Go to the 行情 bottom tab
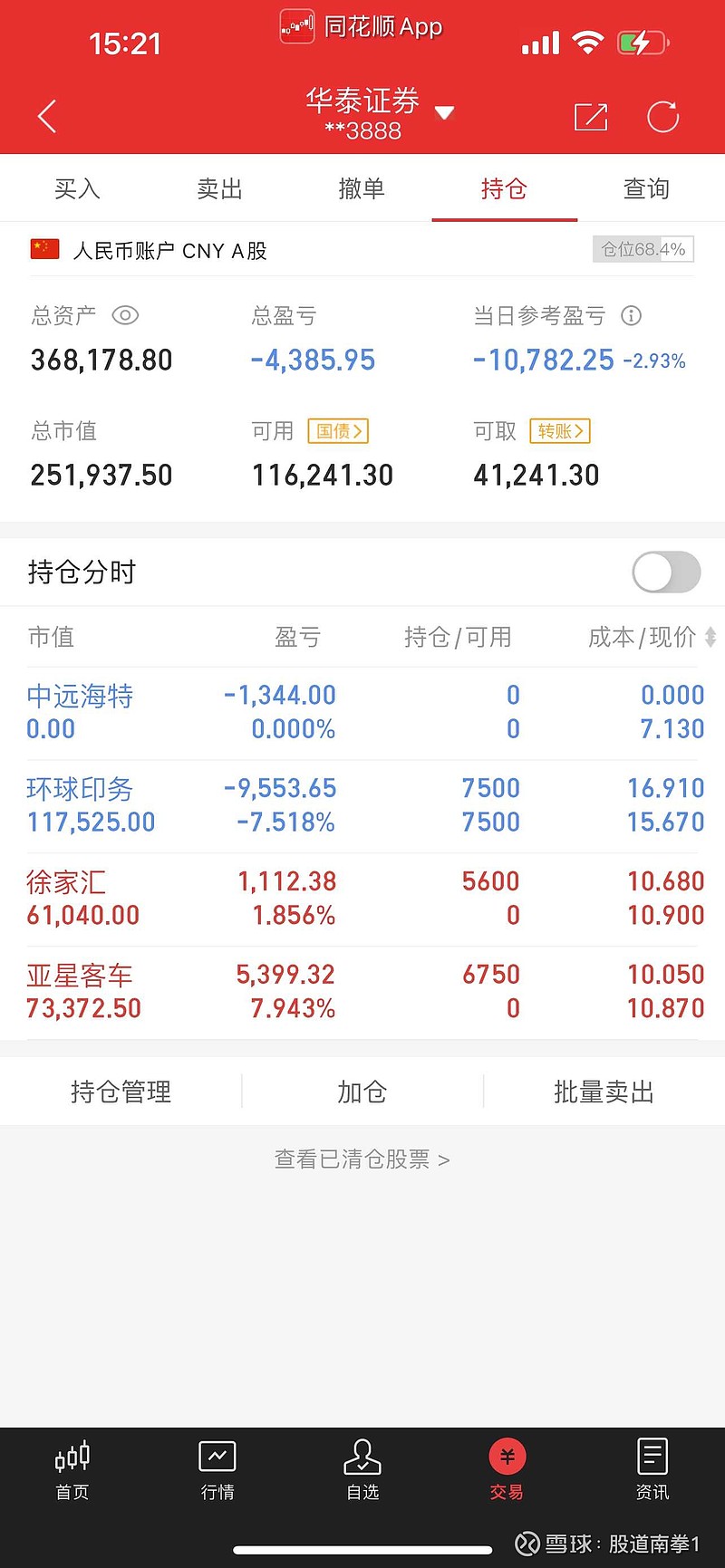 217,1469
